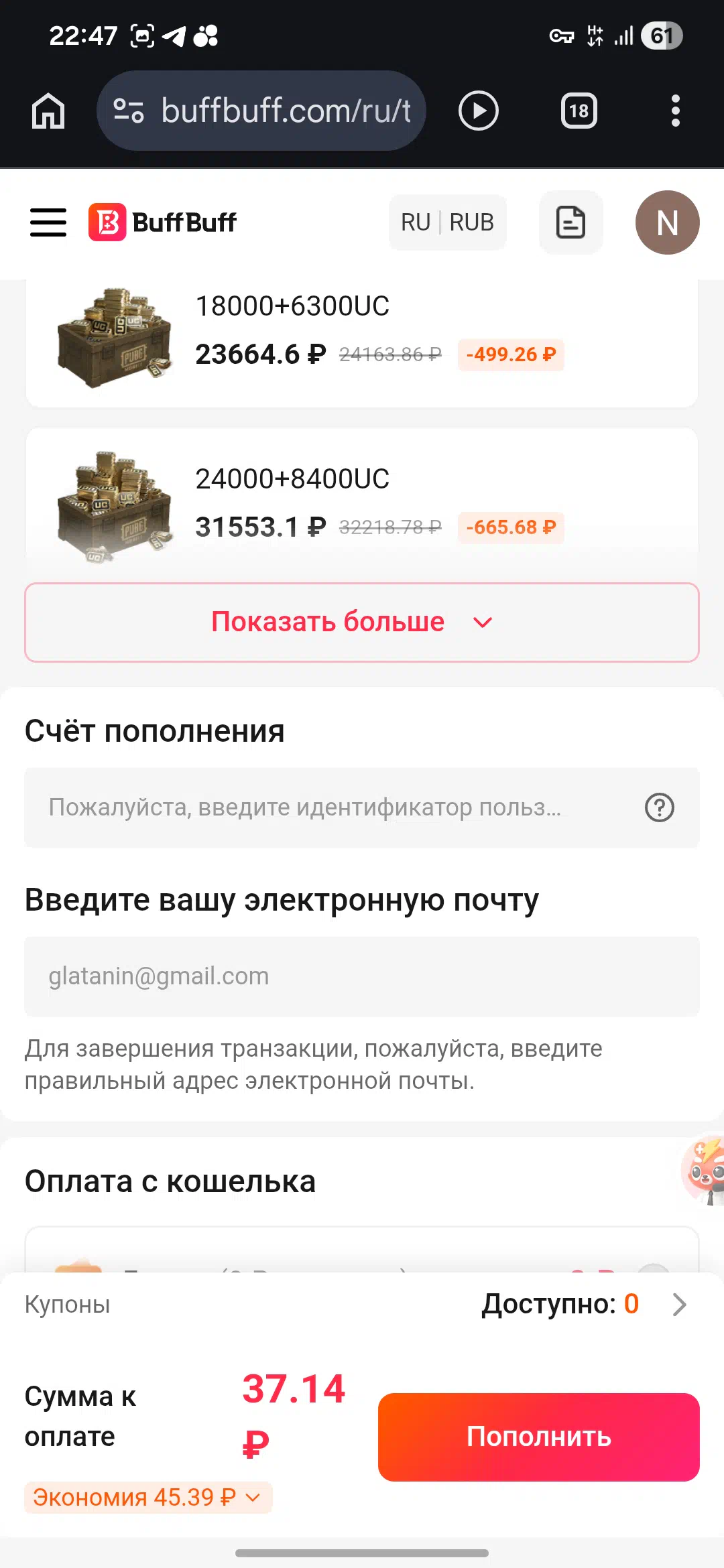Focus the user ID input field
The height and width of the screenshot is (1568, 724).
335,807
